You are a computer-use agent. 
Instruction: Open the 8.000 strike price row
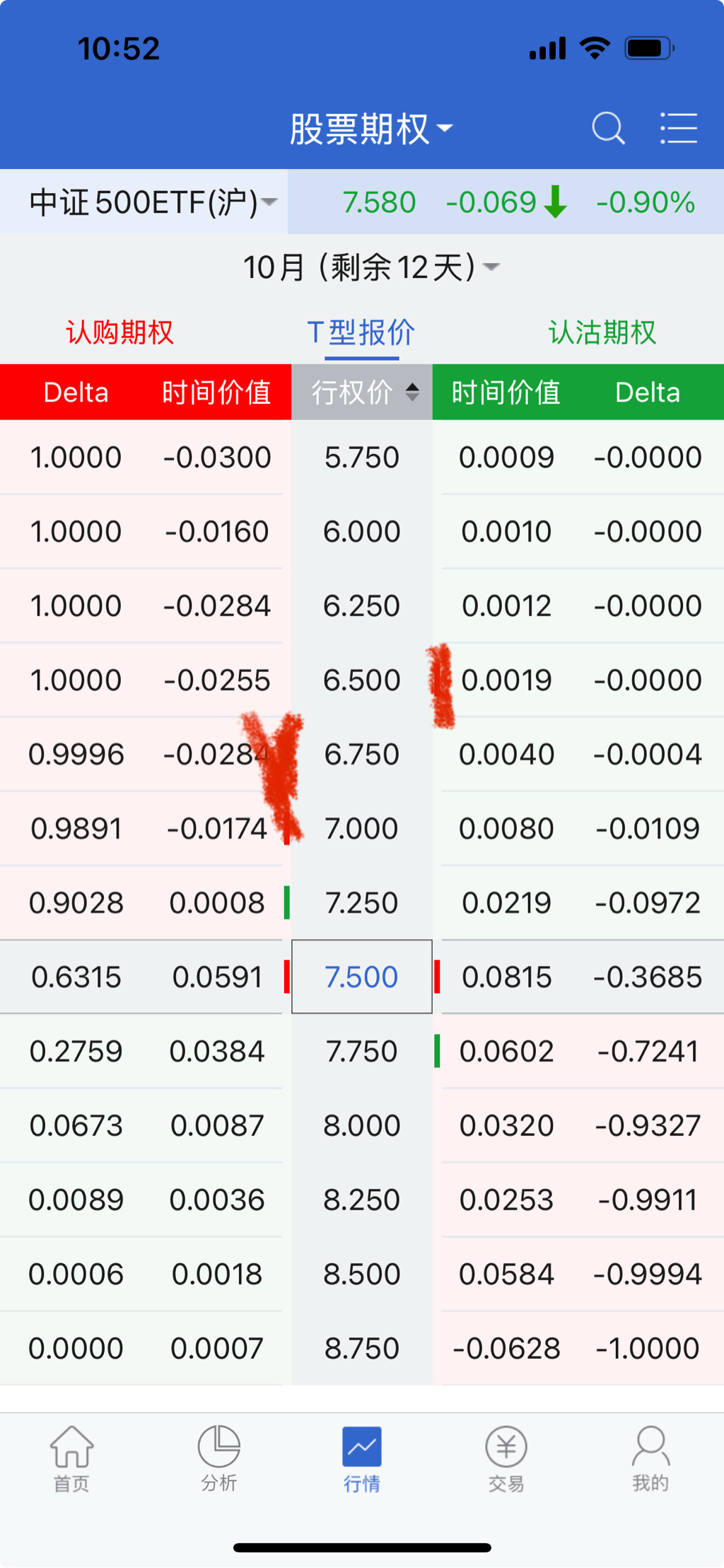tap(361, 1126)
